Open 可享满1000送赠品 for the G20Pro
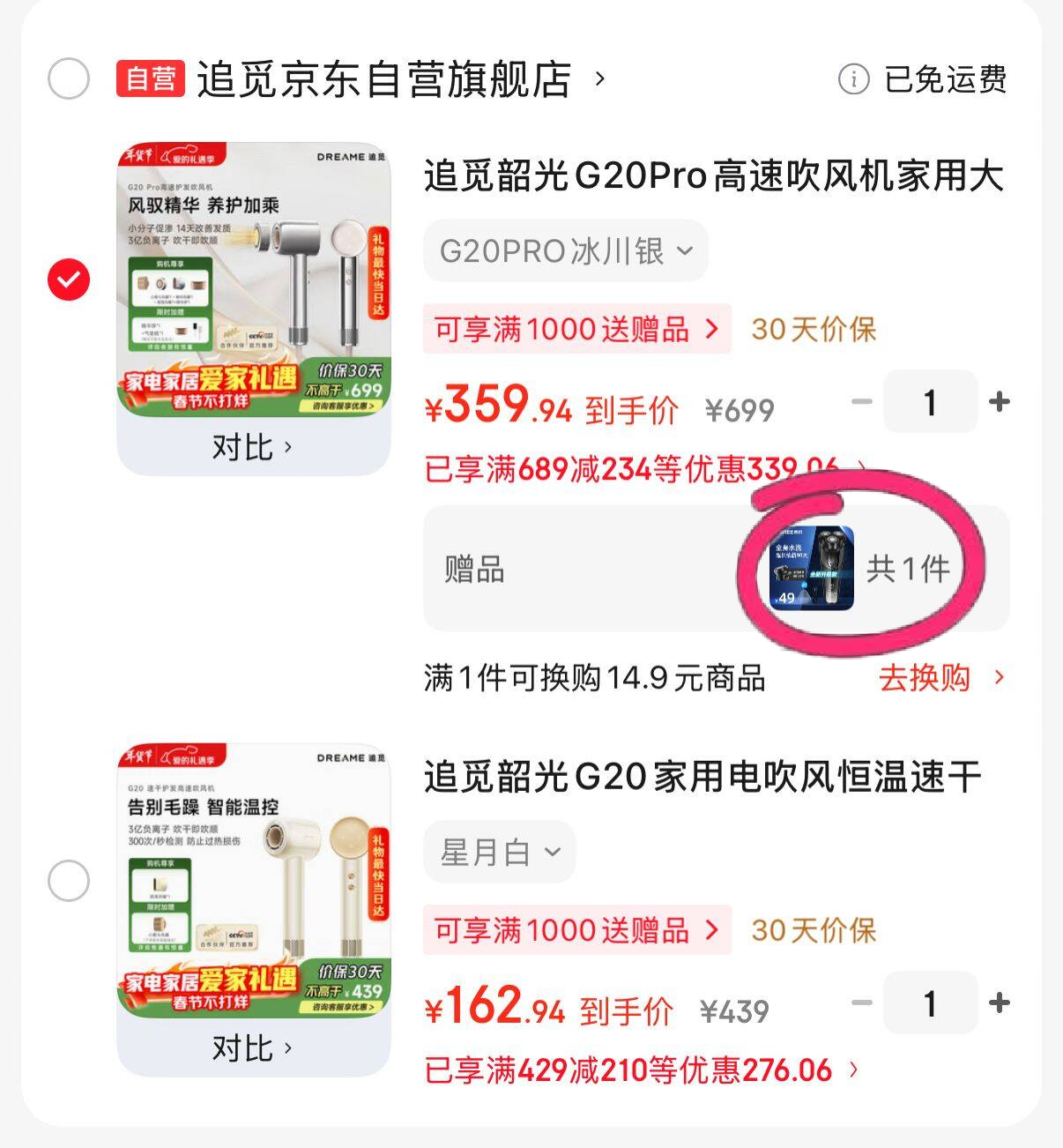Screen dimensions: 1063x1148 coord(576,329)
